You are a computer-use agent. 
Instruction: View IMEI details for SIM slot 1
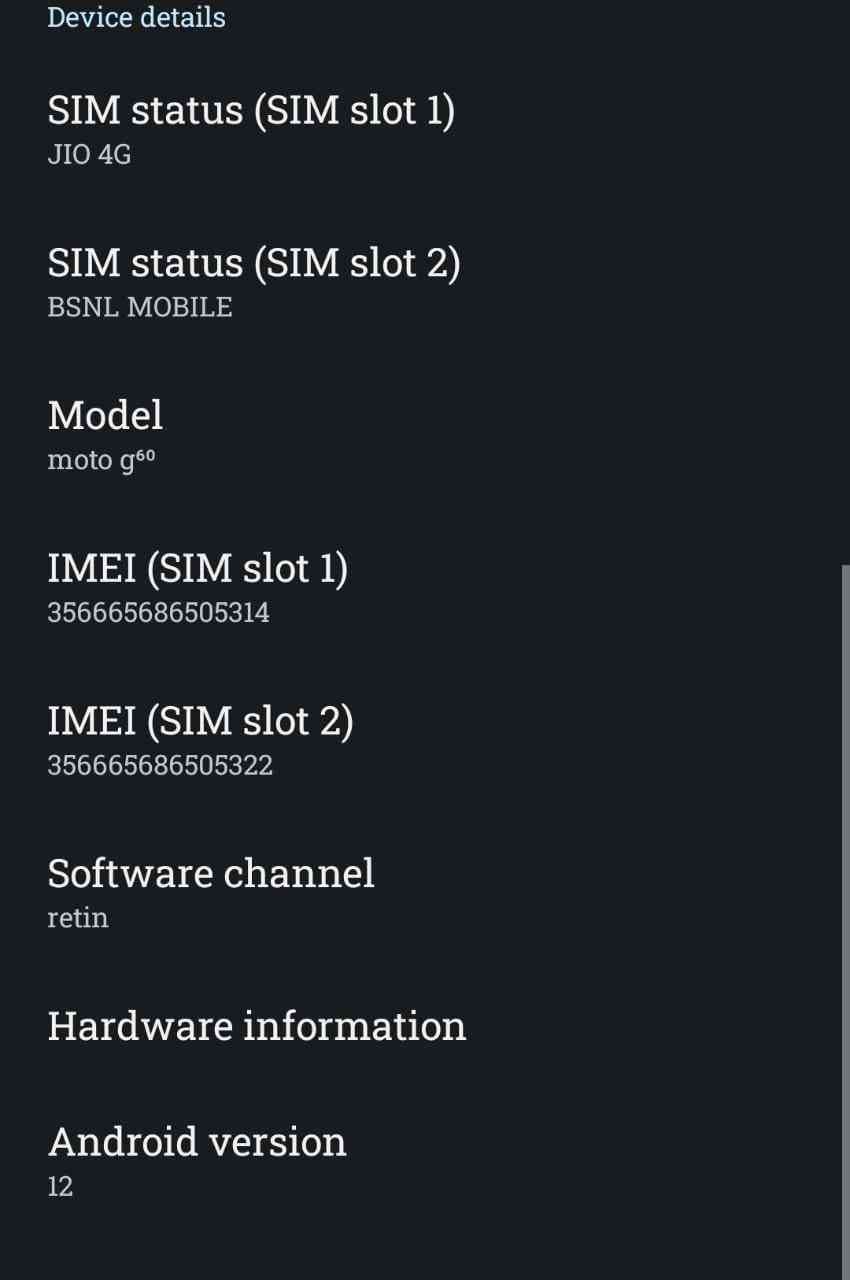click(x=198, y=587)
